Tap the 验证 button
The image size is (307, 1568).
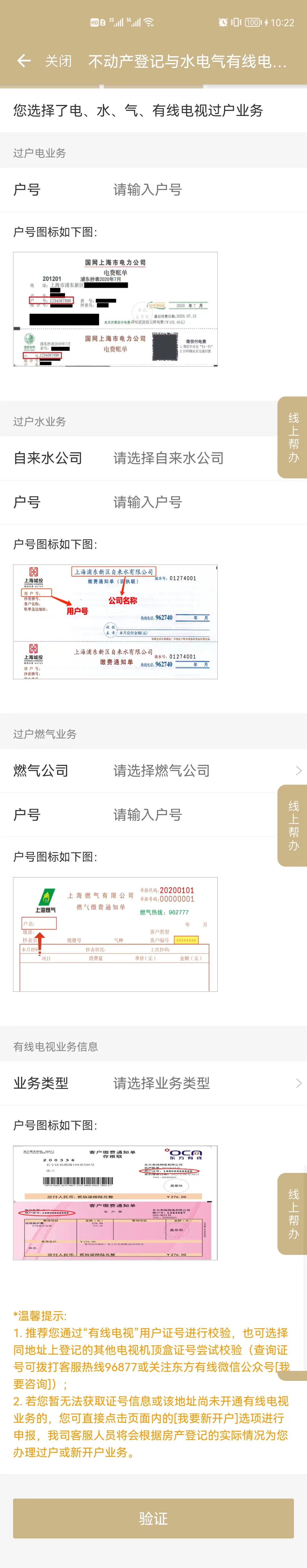153,1518
